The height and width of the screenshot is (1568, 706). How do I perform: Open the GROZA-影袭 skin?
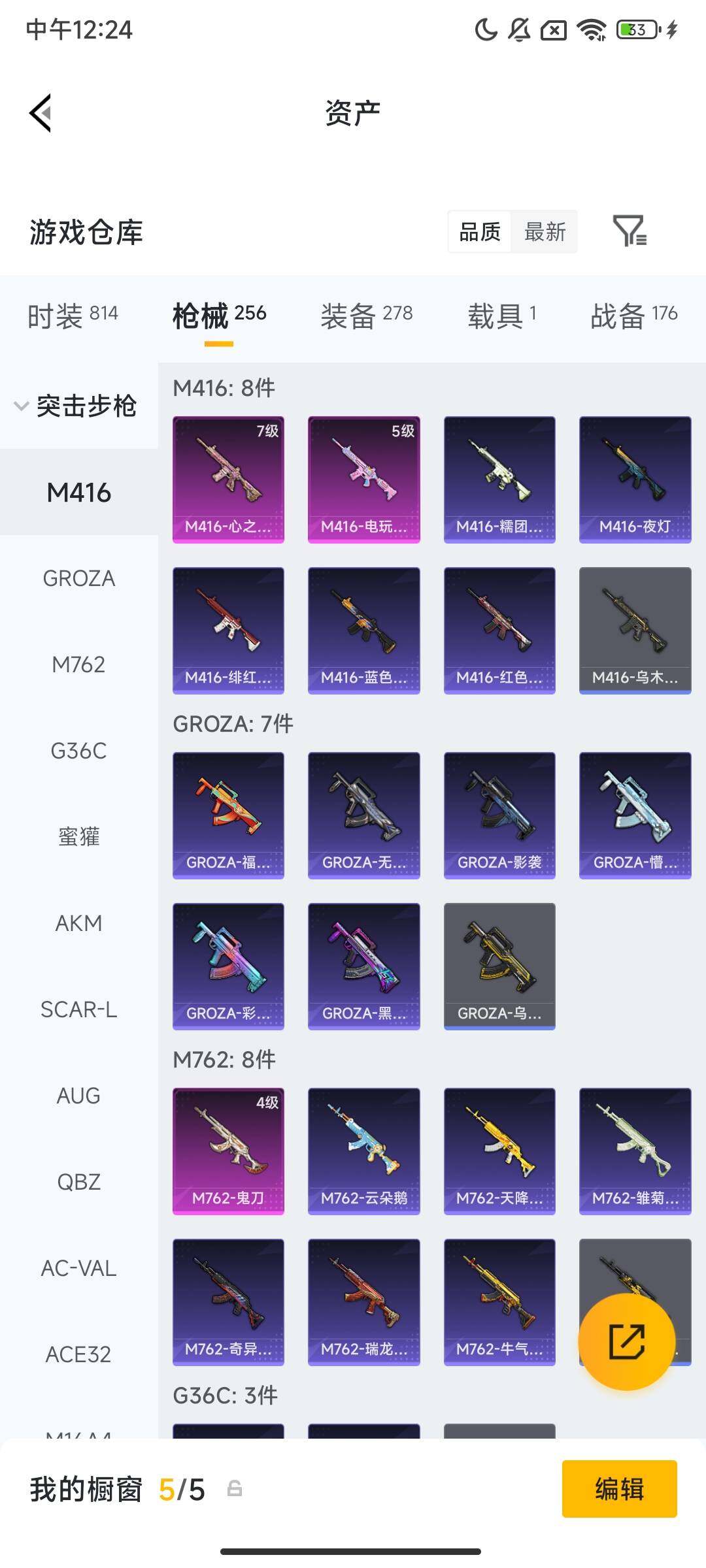click(x=499, y=815)
